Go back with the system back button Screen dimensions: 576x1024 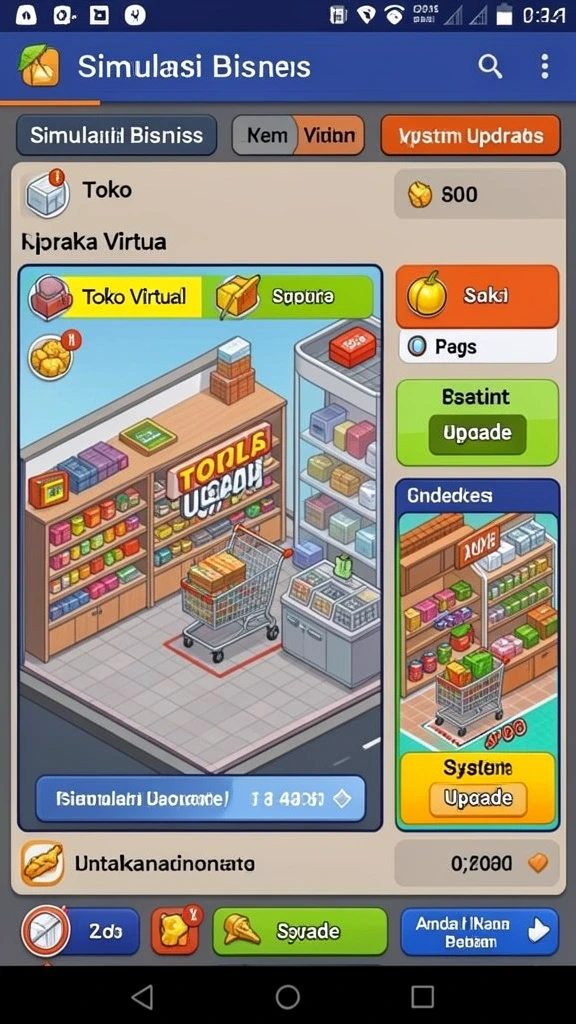click(142, 997)
